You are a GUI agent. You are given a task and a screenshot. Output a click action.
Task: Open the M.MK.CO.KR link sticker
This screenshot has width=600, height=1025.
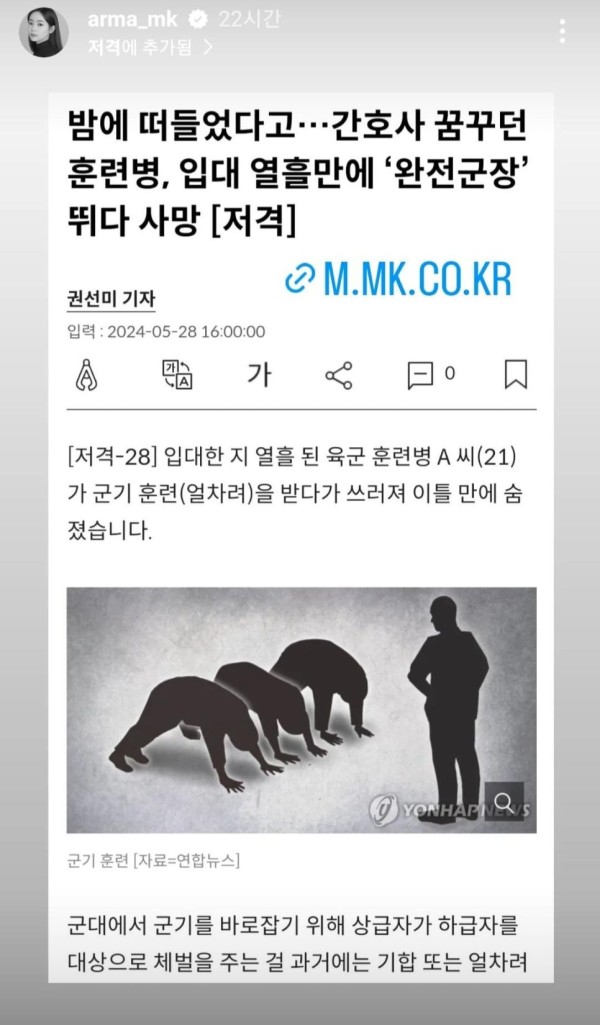coord(398,280)
